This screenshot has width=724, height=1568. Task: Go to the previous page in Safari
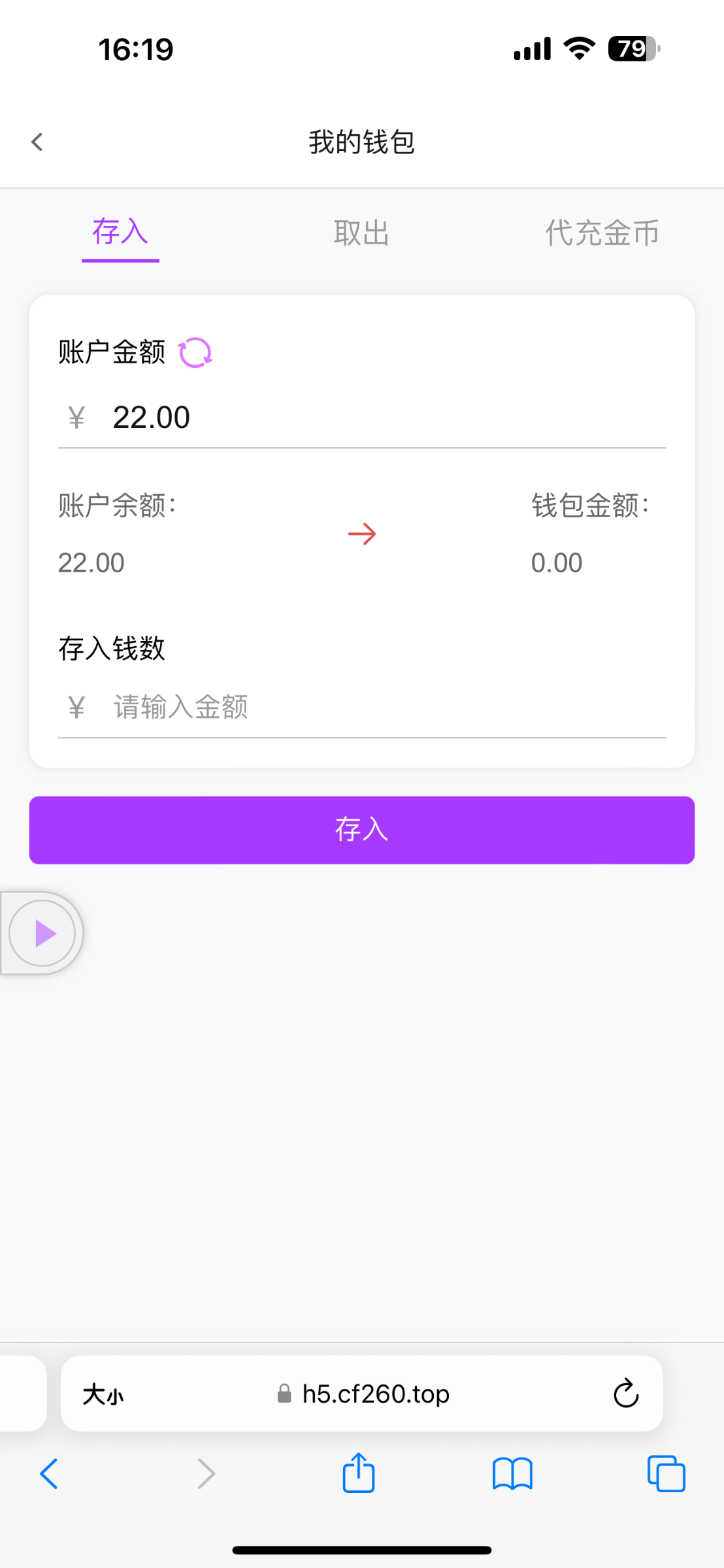point(49,1474)
